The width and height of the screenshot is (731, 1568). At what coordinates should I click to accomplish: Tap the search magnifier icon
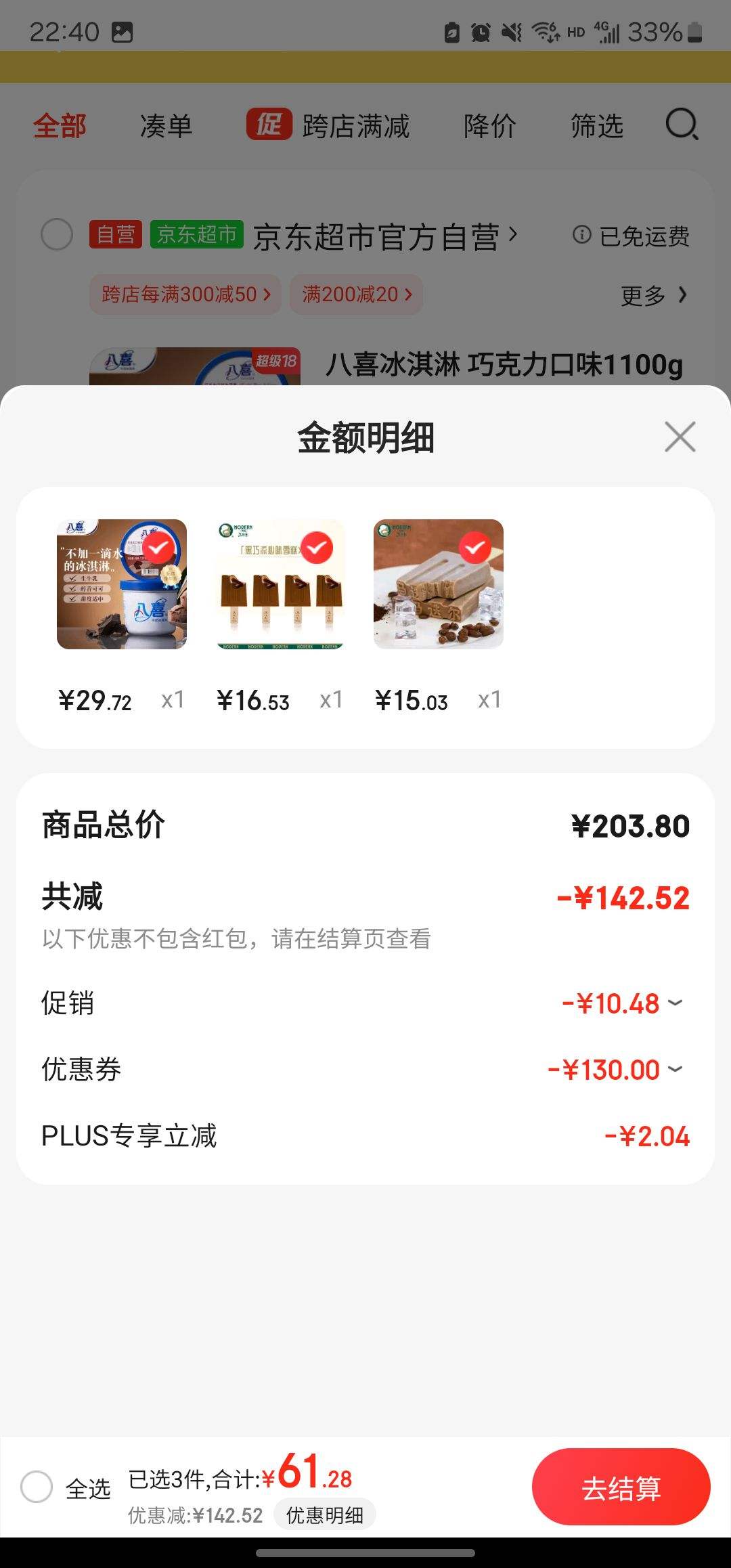tap(682, 126)
